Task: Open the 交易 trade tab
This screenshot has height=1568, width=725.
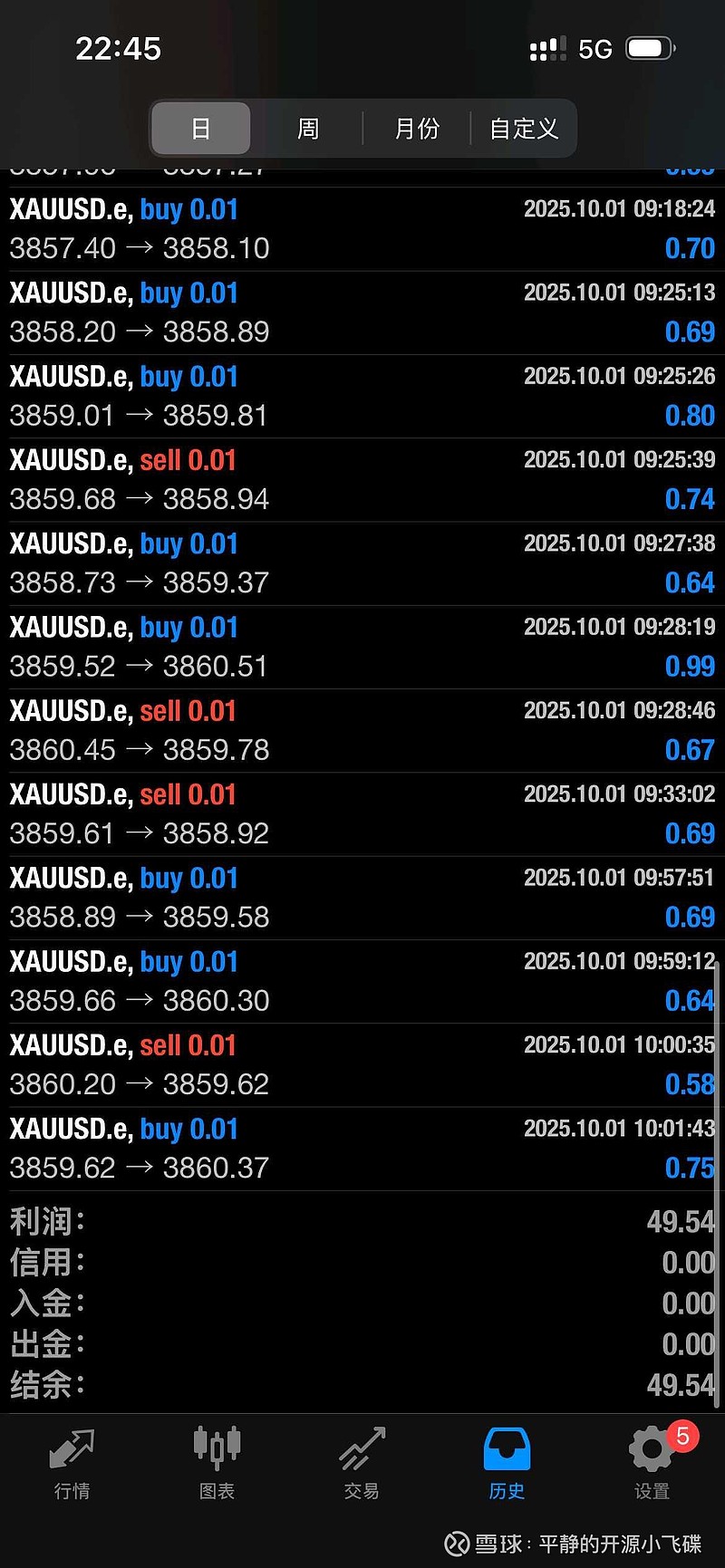Action: [x=362, y=1464]
